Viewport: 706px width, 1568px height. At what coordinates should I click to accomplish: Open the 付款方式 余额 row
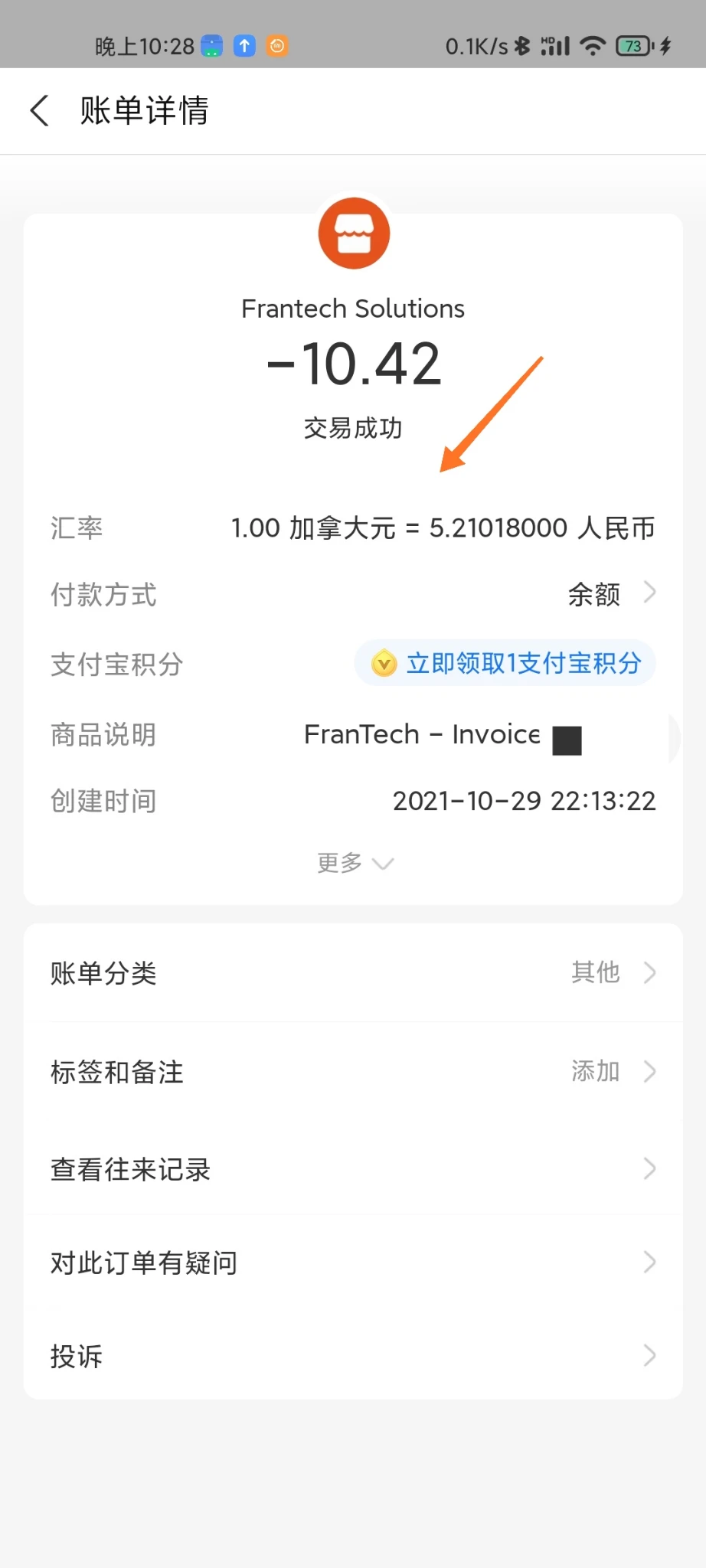(x=353, y=594)
